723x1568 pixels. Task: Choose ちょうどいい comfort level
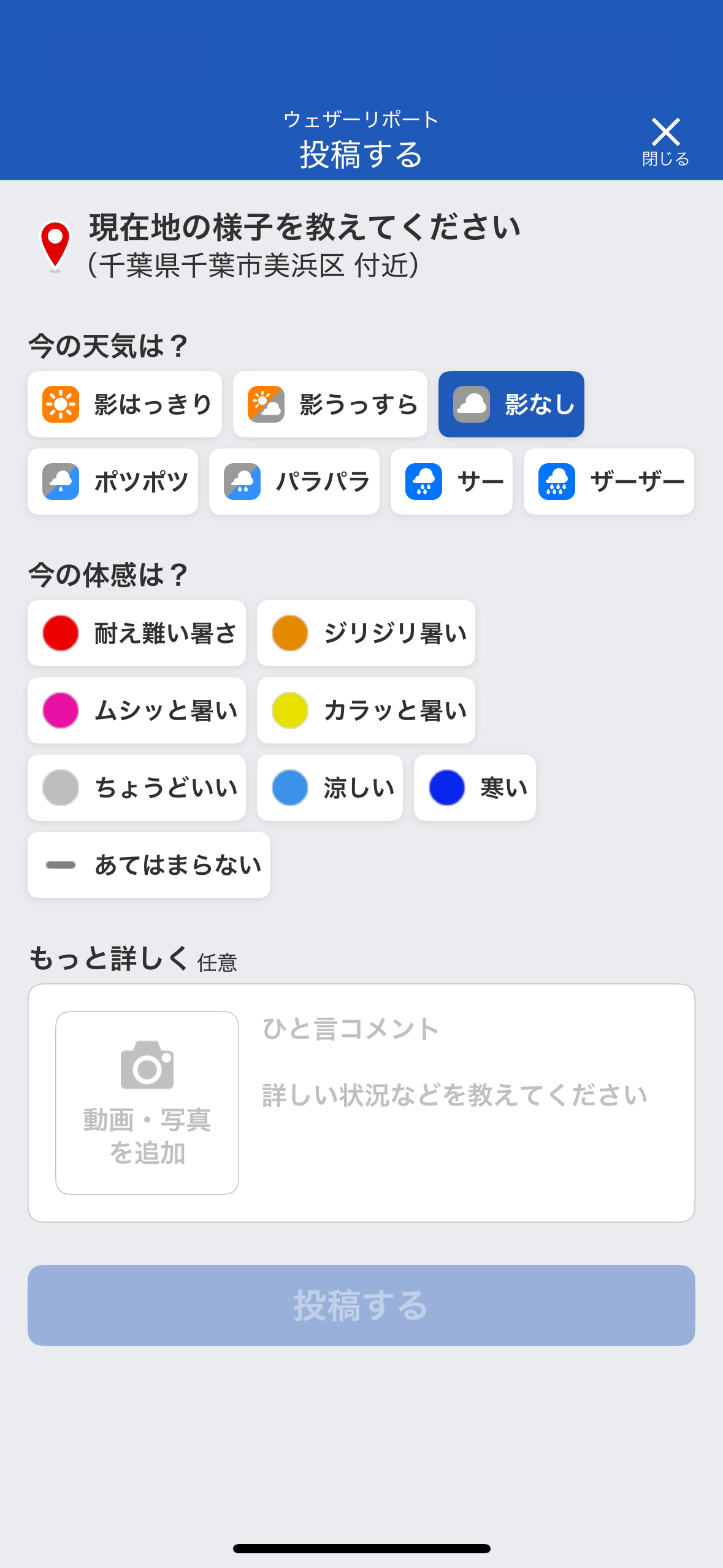click(137, 788)
